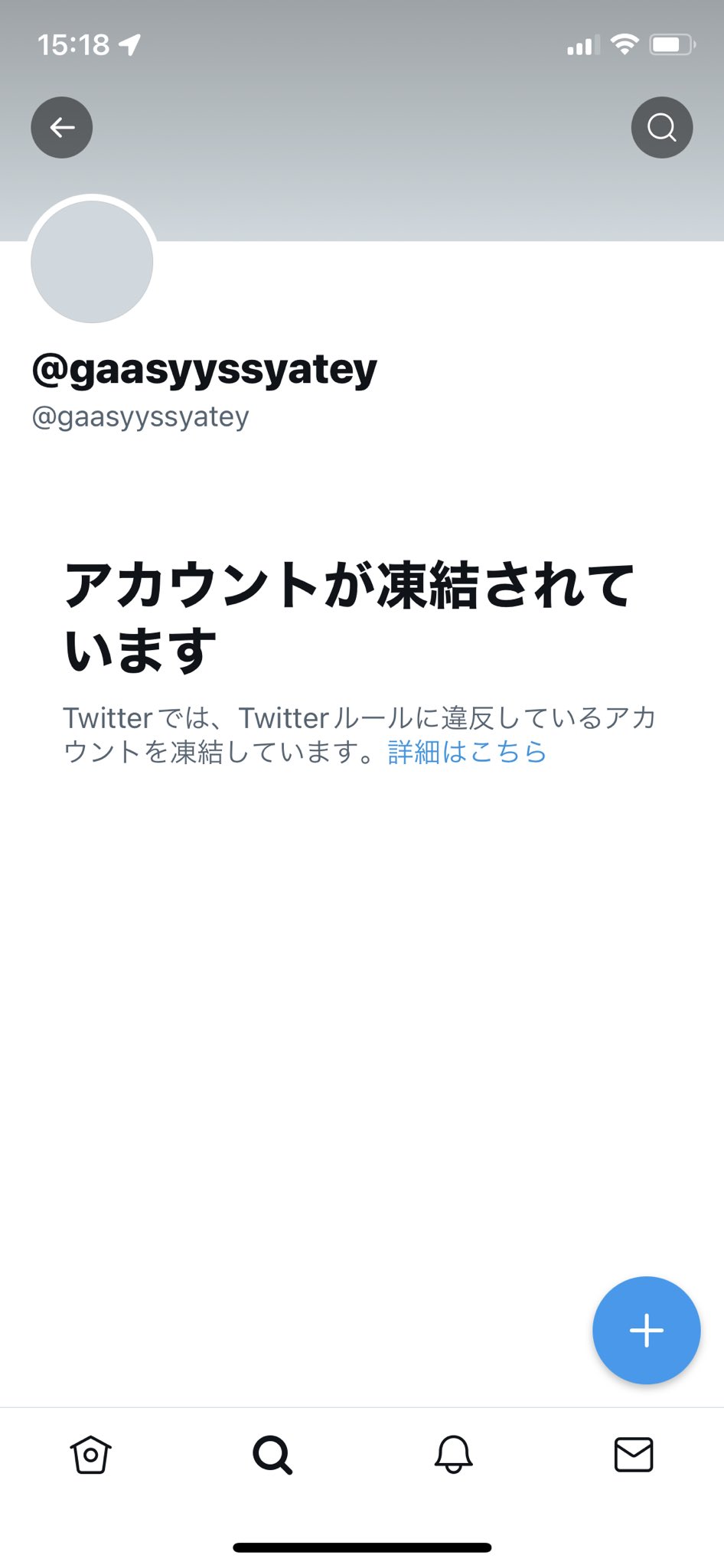724x1568 pixels.
Task: Tap the Wi-Fi status indicator
Action: (625, 44)
